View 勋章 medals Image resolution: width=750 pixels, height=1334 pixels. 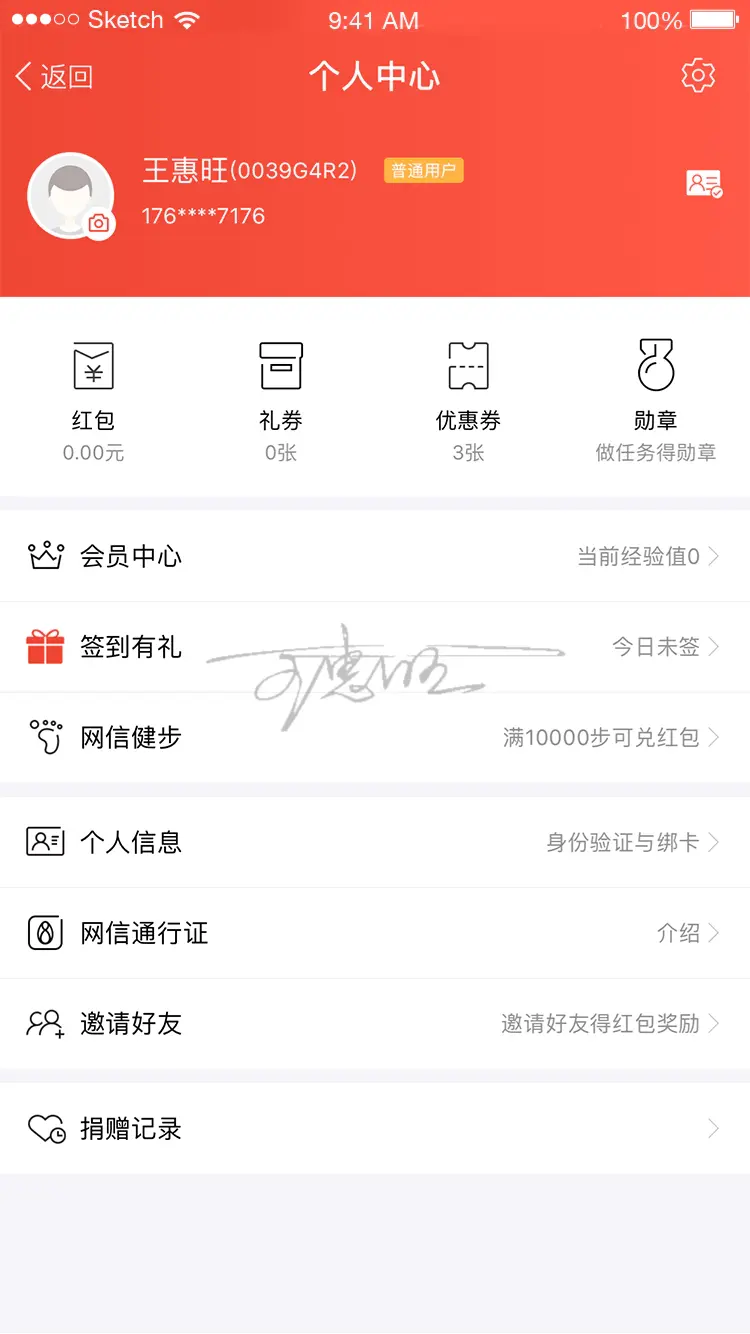656,402
